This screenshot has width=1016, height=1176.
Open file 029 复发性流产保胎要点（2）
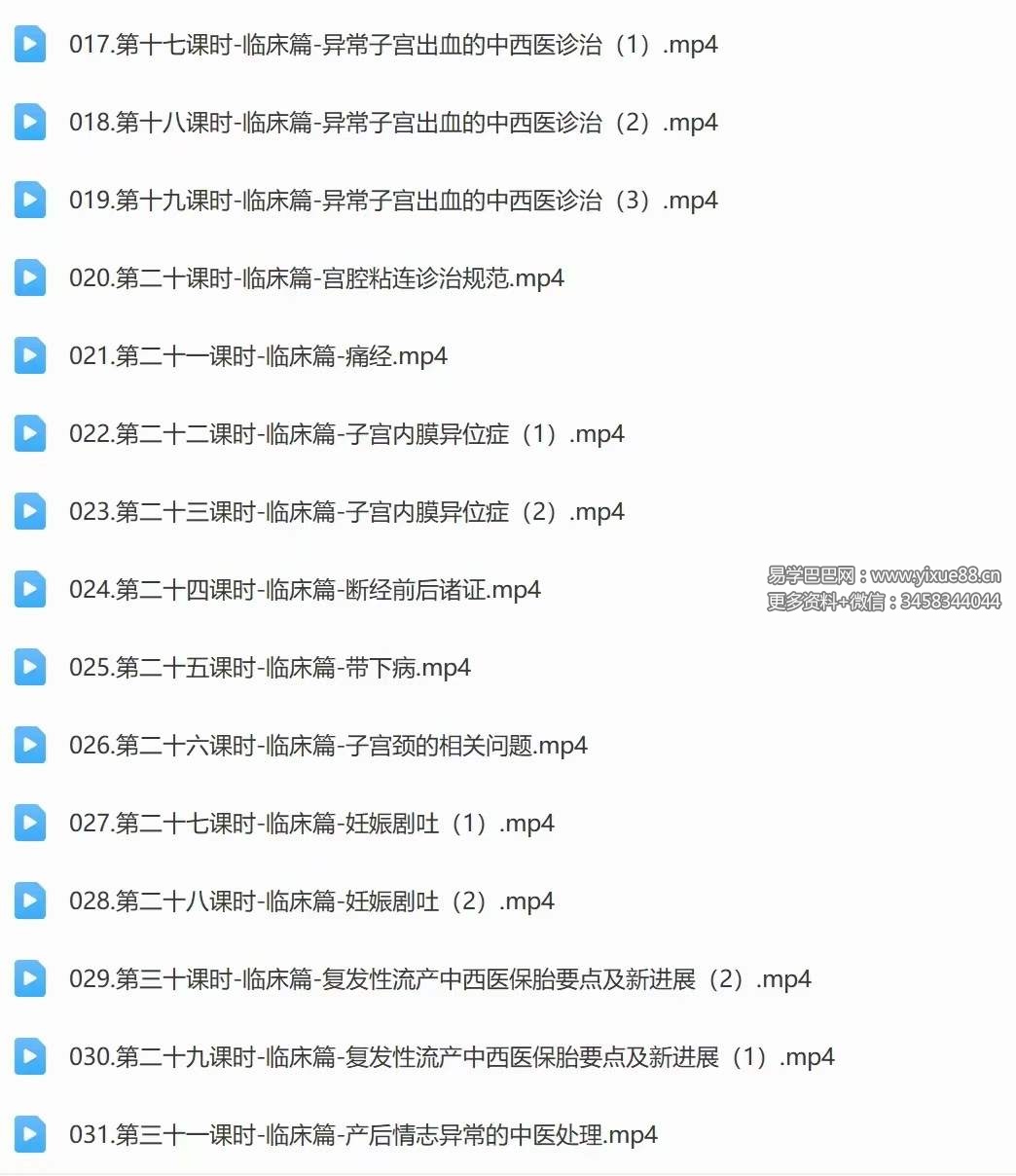(x=440, y=979)
